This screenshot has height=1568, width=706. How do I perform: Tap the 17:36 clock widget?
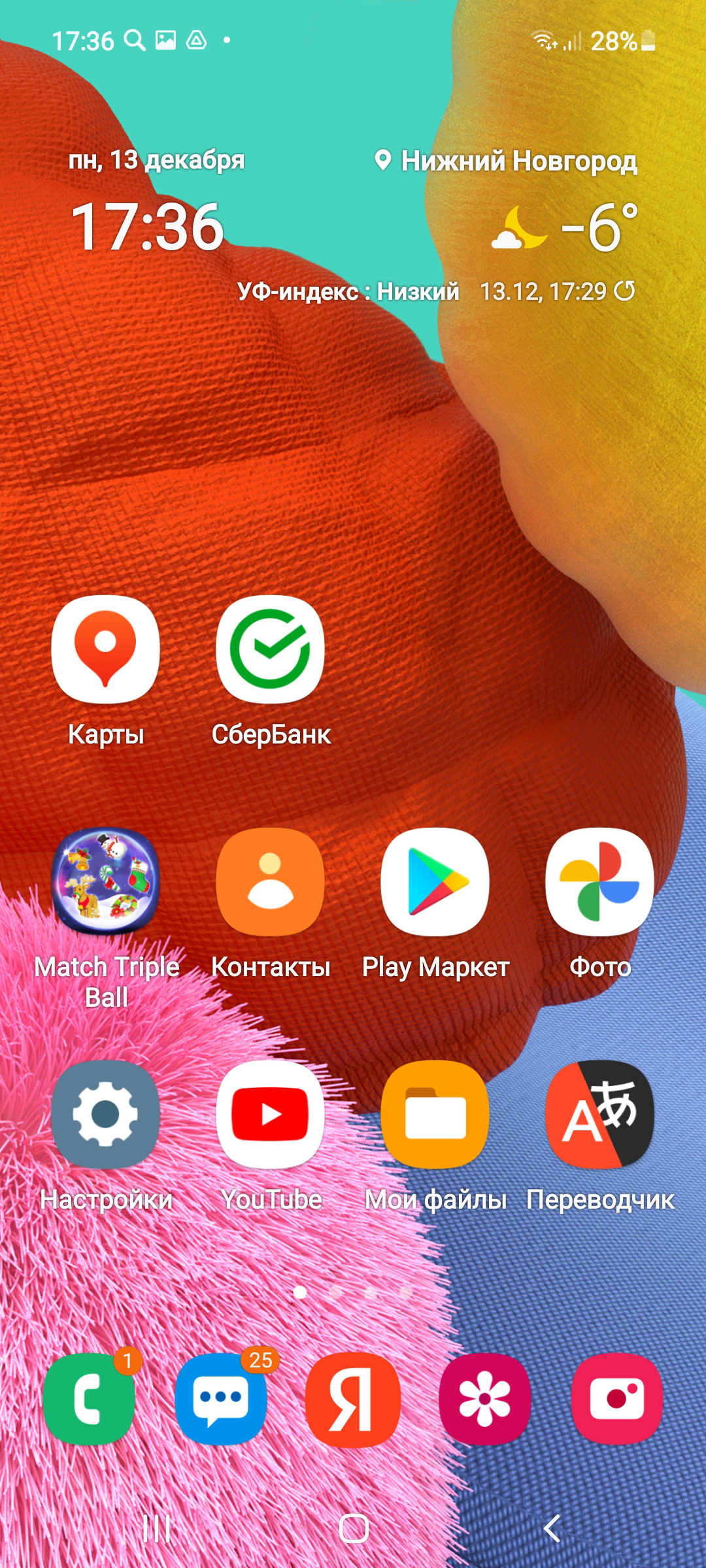pyautogui.click(x=148, y=227)
